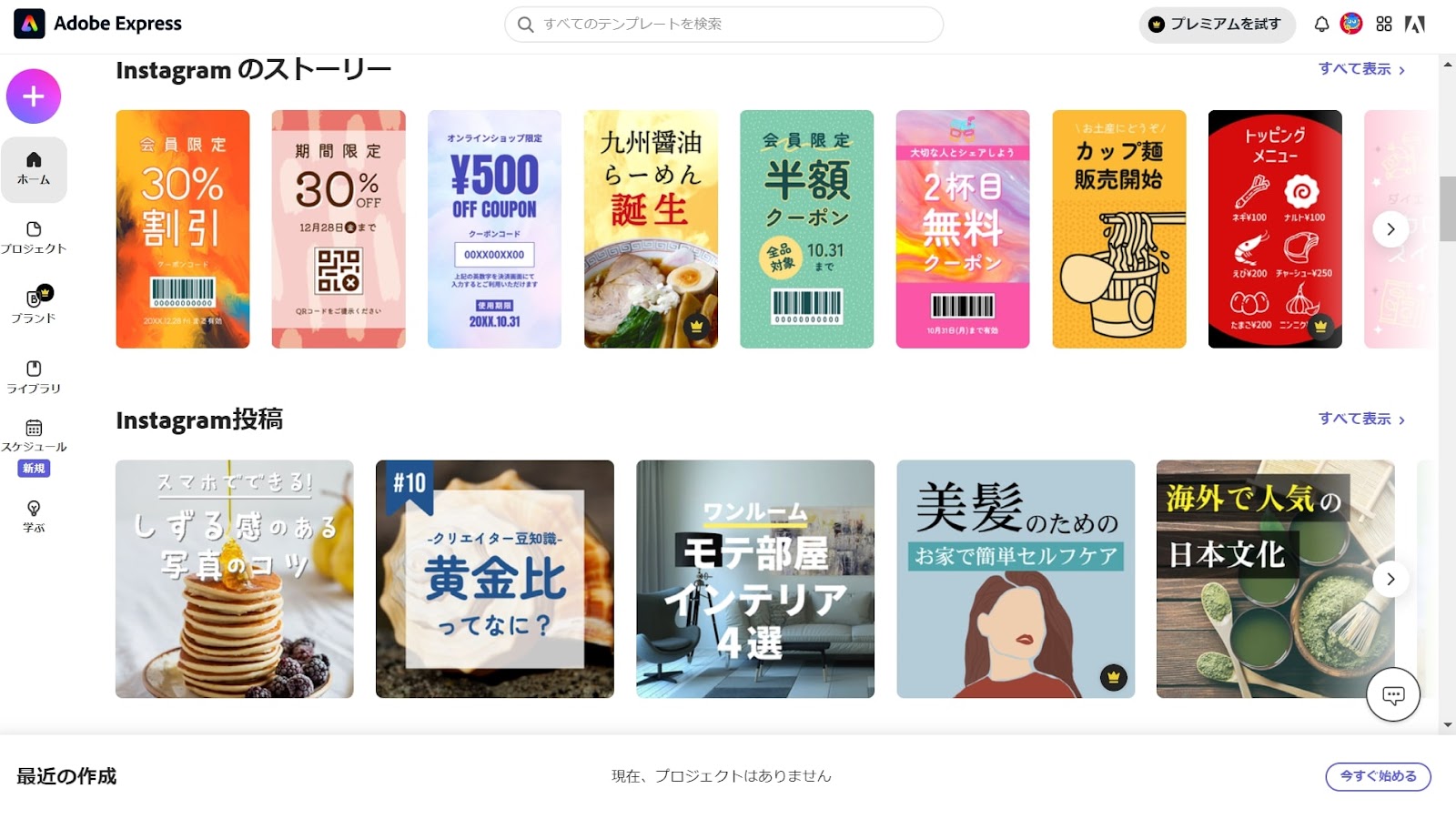Go to プロジェクト in sidebar
The height and width of the screenshot is (819, 1456).
point(34,237)
